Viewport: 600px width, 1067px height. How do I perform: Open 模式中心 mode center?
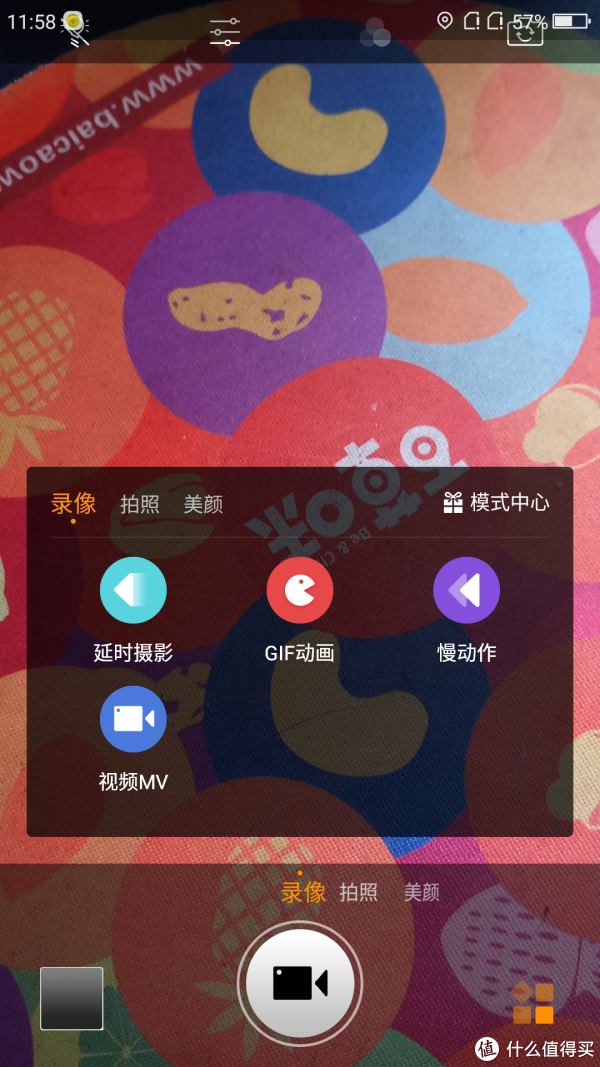496,503
